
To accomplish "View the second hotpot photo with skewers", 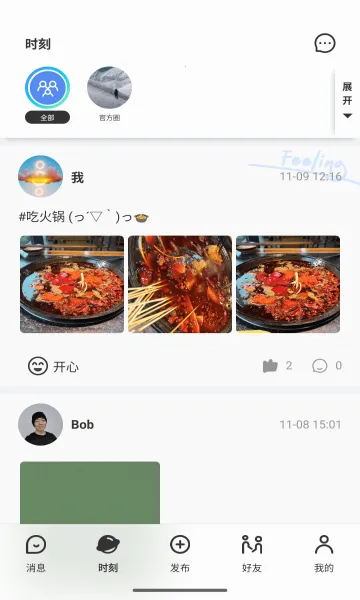I will (180, 284).
